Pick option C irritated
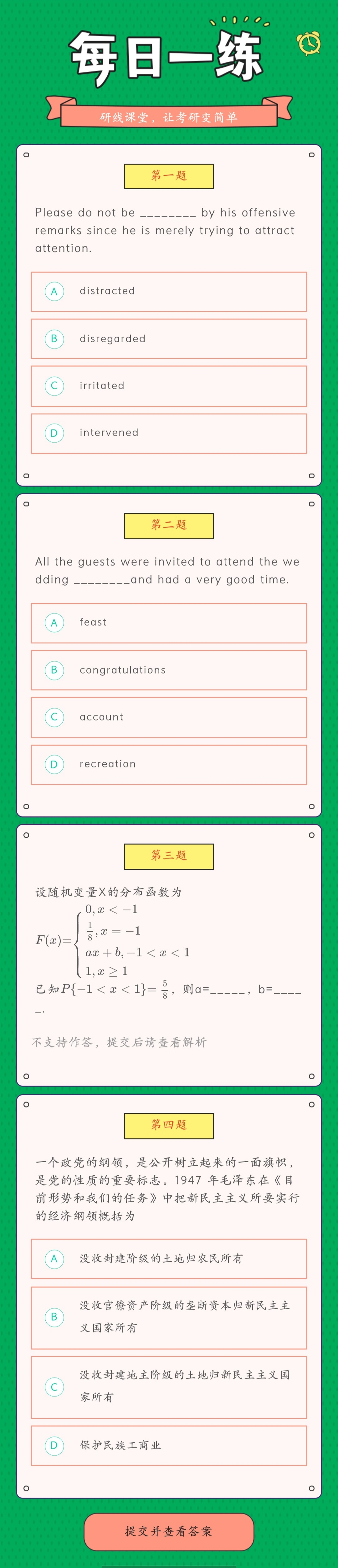338x1568 pixels. point(169,386)
